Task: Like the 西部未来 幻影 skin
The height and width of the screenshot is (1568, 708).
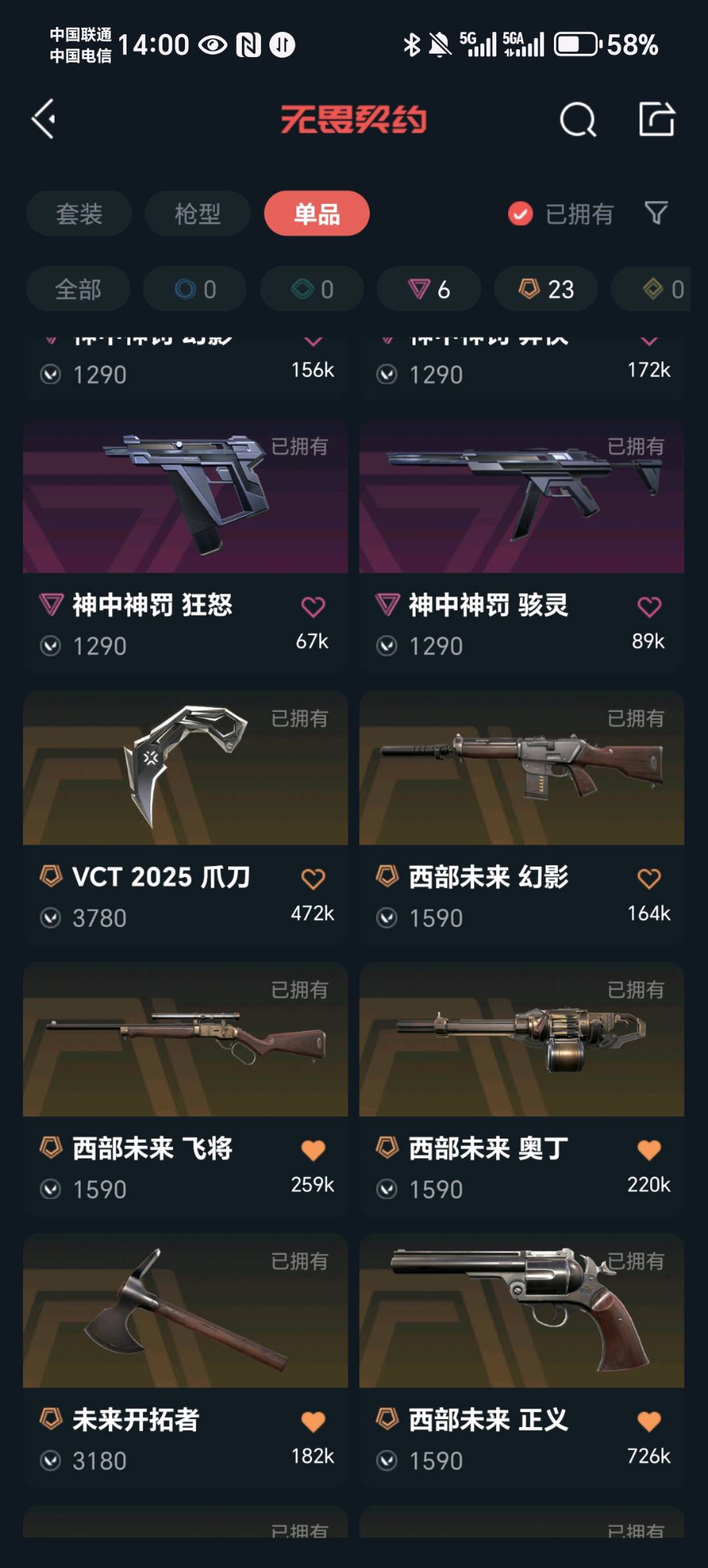Action: tap(649, 878)
